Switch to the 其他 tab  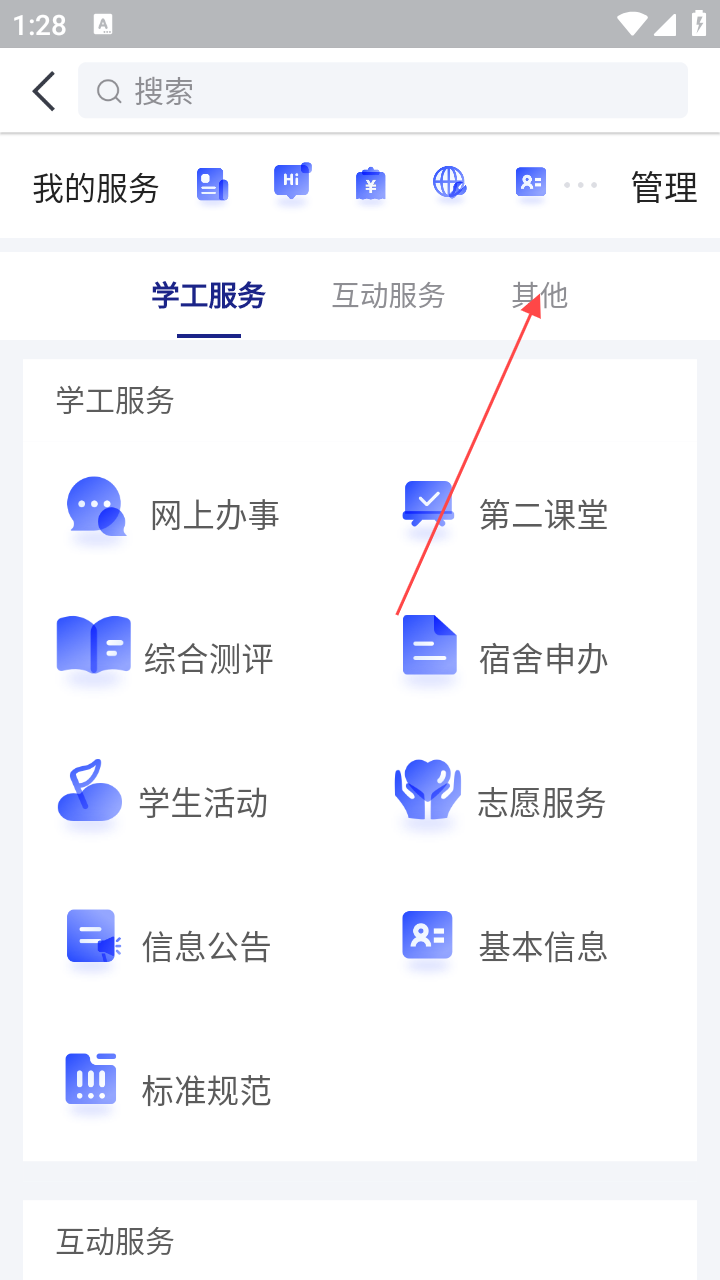coord(540,296)
